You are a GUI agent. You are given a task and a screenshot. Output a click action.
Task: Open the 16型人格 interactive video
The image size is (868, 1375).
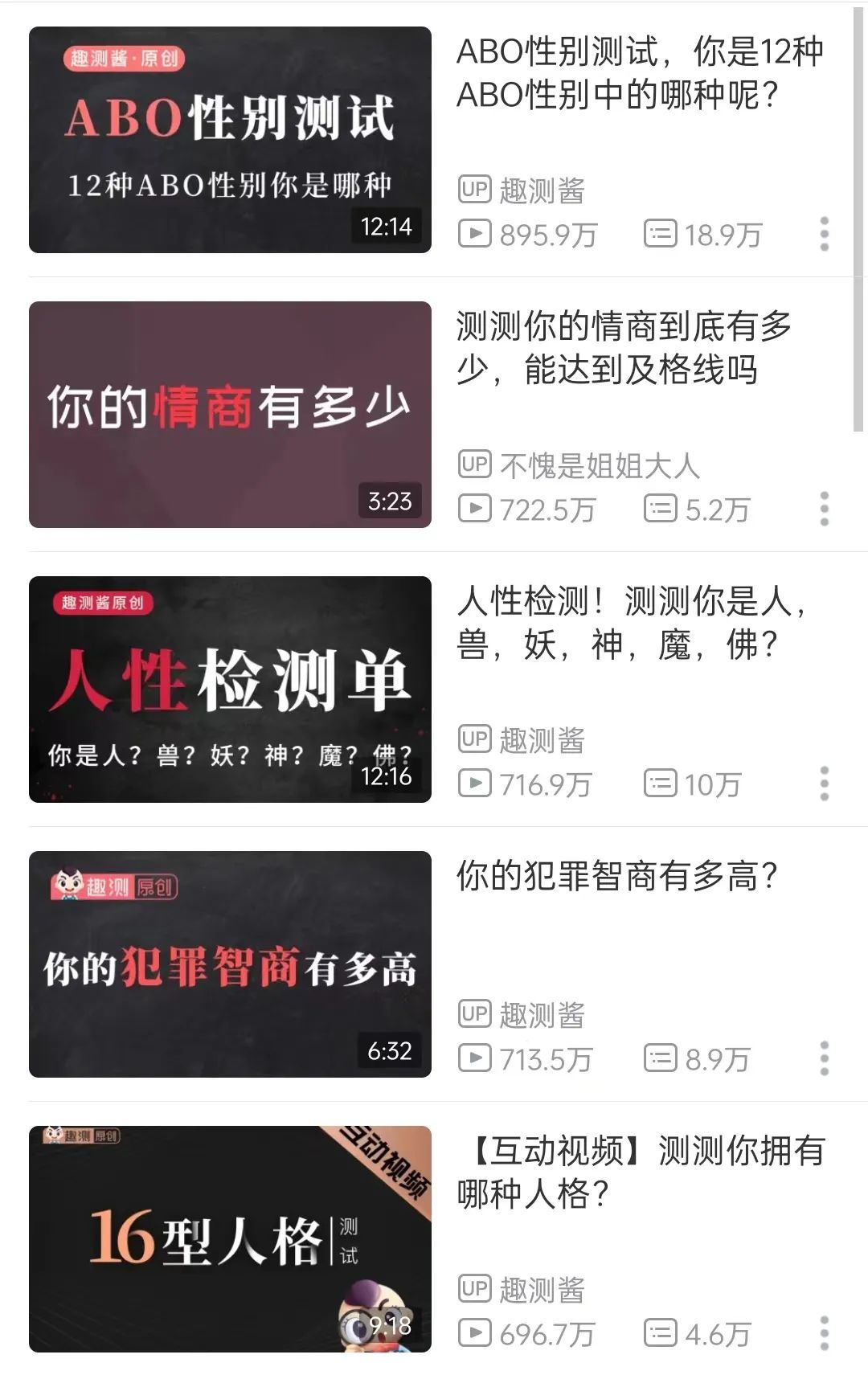click(x=230, y=1239)
